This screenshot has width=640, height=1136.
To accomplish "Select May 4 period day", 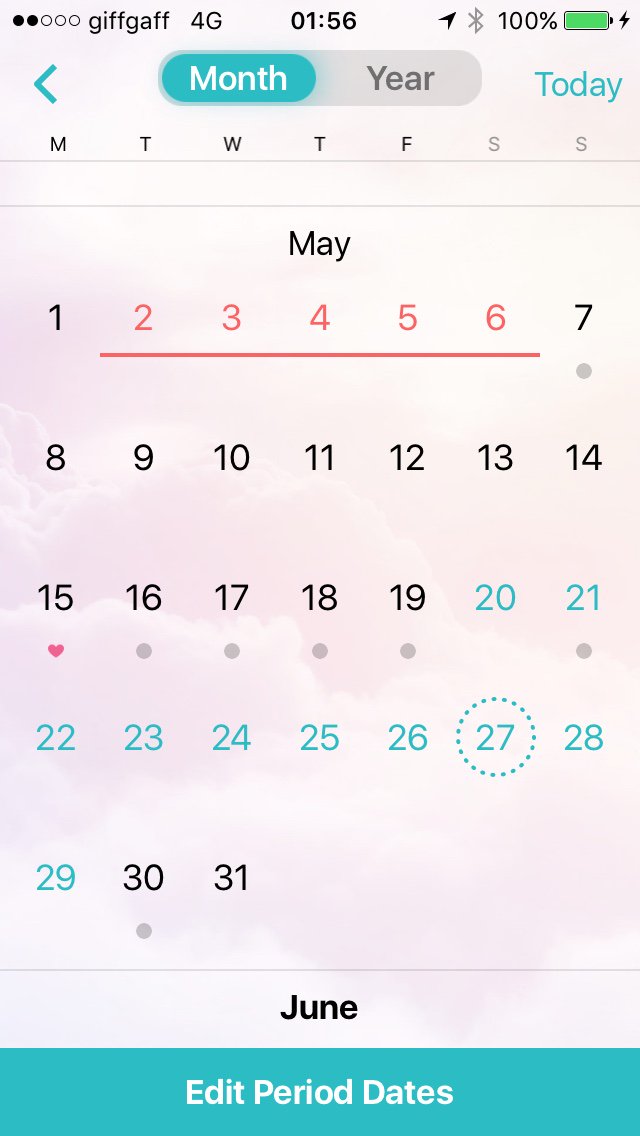I will click(320, 319).
